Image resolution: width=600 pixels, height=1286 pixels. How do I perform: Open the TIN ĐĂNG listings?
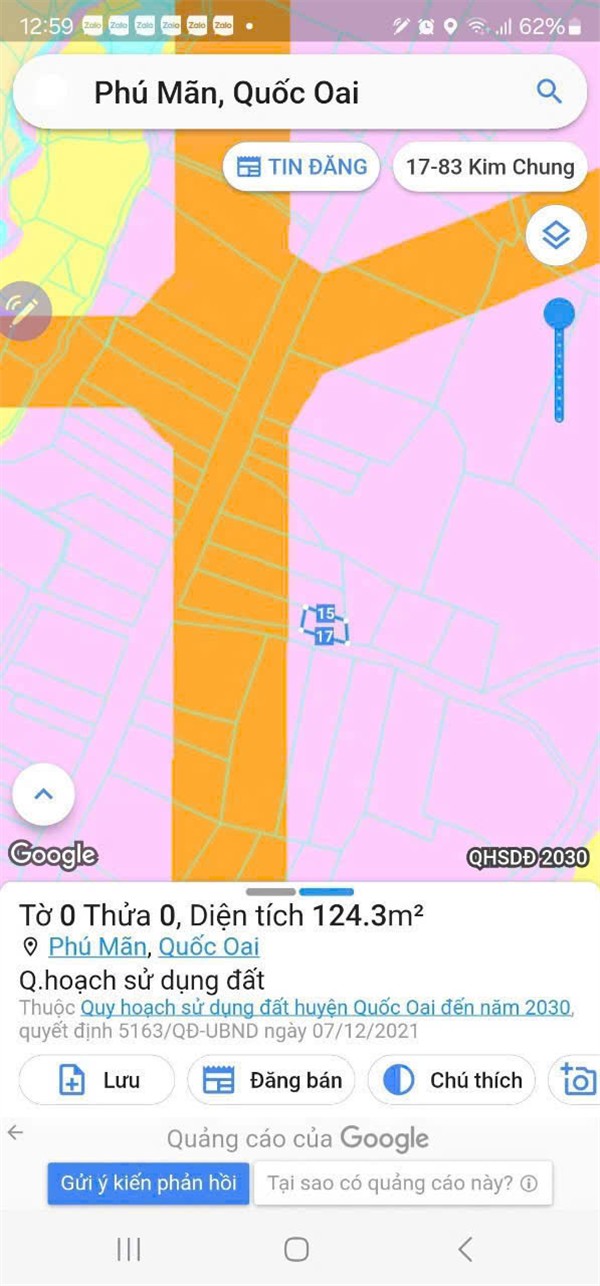tap(302, 167)
